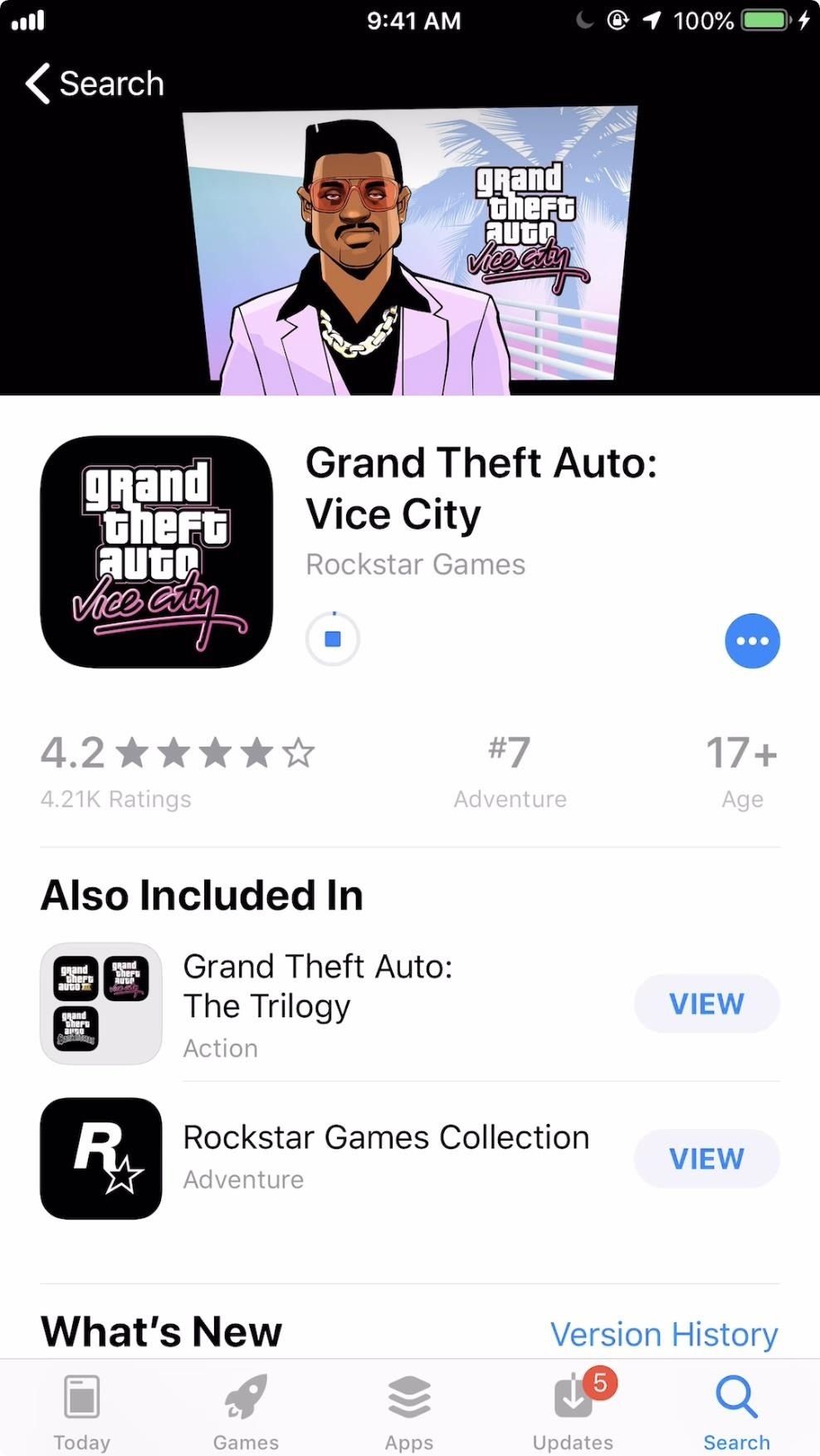The width and height of the screenshot is (820, 1456).
Task: View Grand Theft Auto: The Trilogy bundle
Action: coord(706,1004)
